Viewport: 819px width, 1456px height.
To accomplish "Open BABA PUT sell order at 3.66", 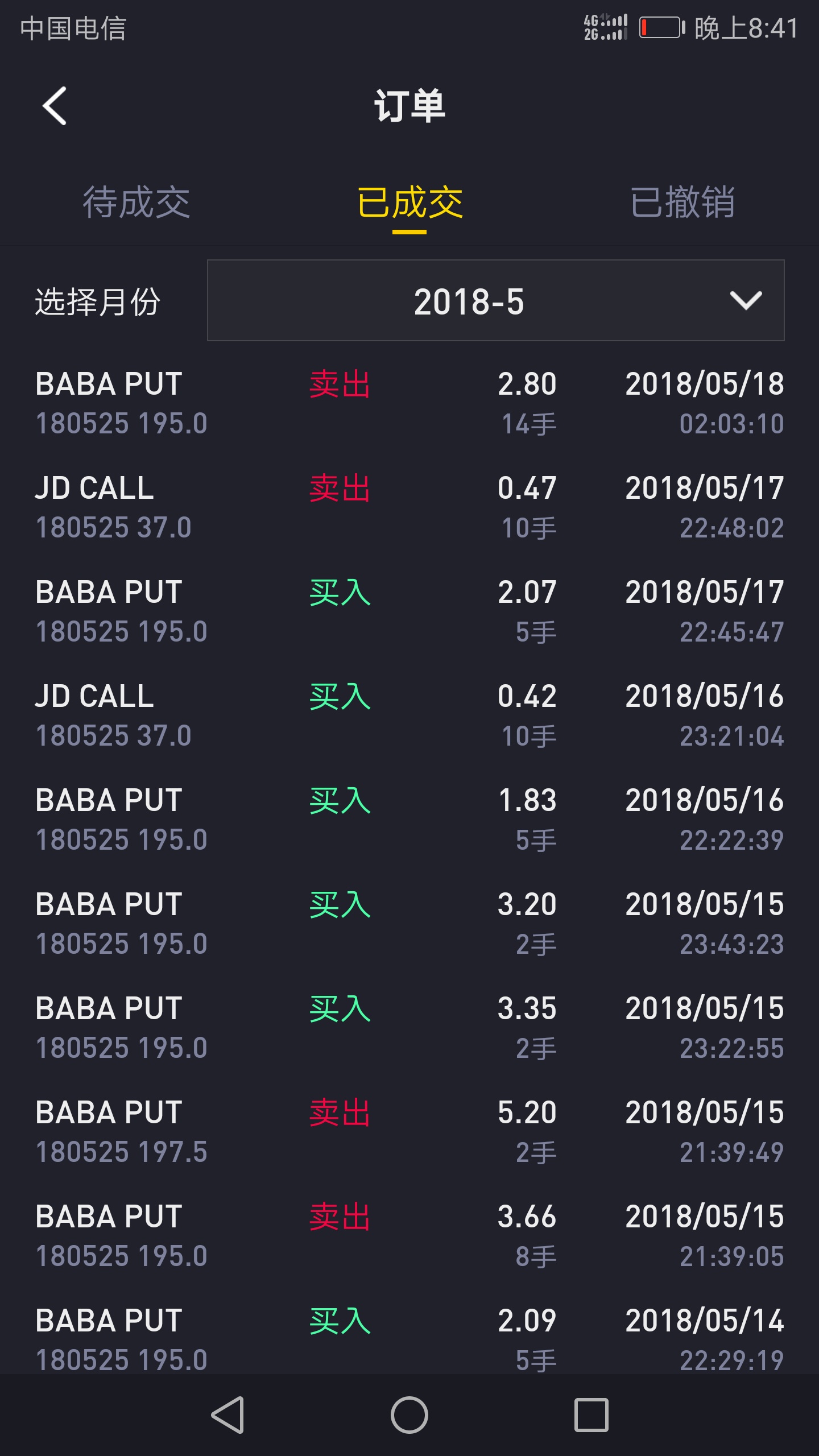I will click(x=409, y=1236).
